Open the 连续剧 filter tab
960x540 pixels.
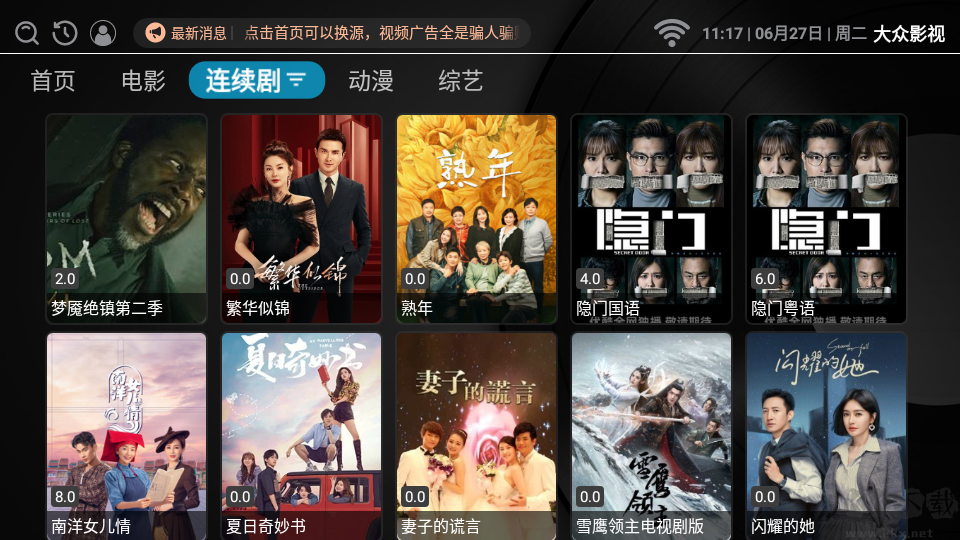[256, 81]
